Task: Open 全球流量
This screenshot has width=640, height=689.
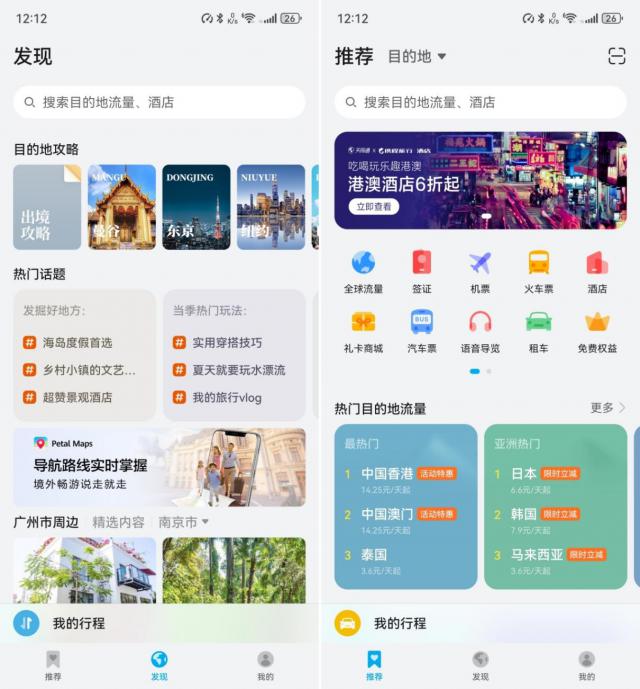Action: point(363,271)
